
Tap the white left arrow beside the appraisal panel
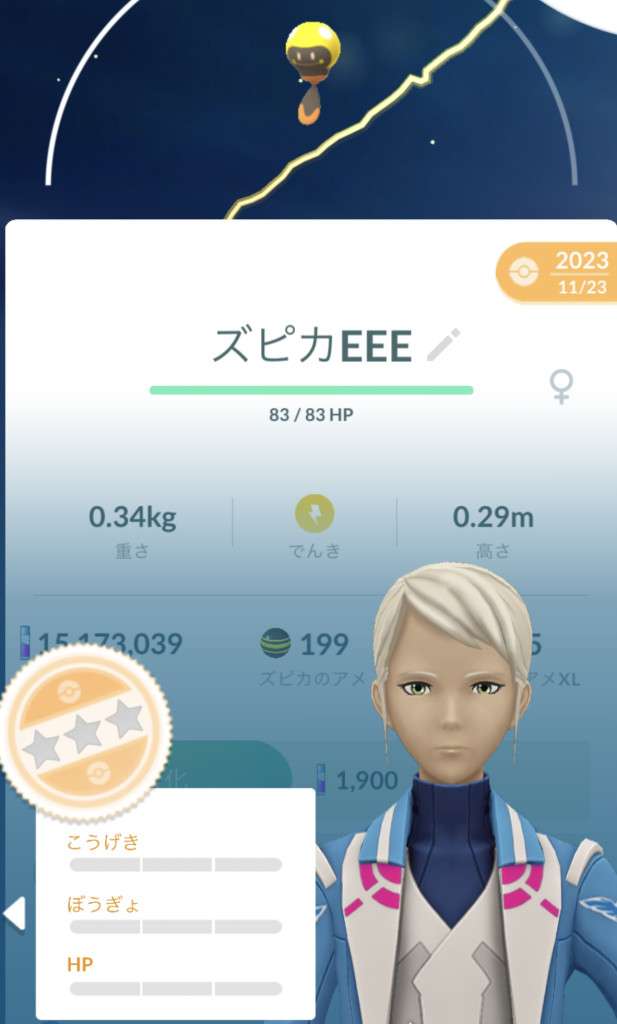pyautogui.click(x=14, y=913)
